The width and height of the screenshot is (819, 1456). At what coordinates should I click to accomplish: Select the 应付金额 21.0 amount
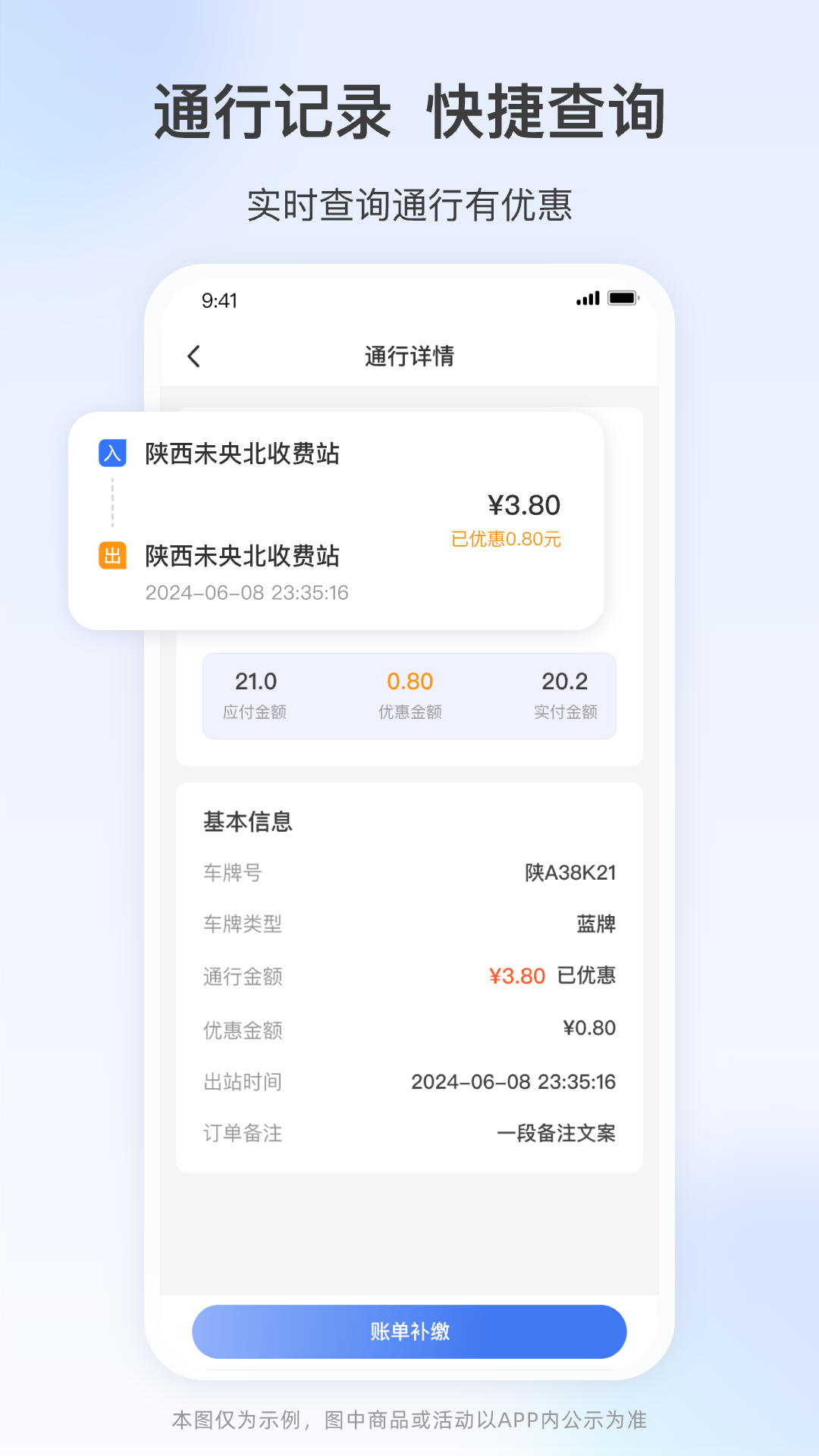256,681
